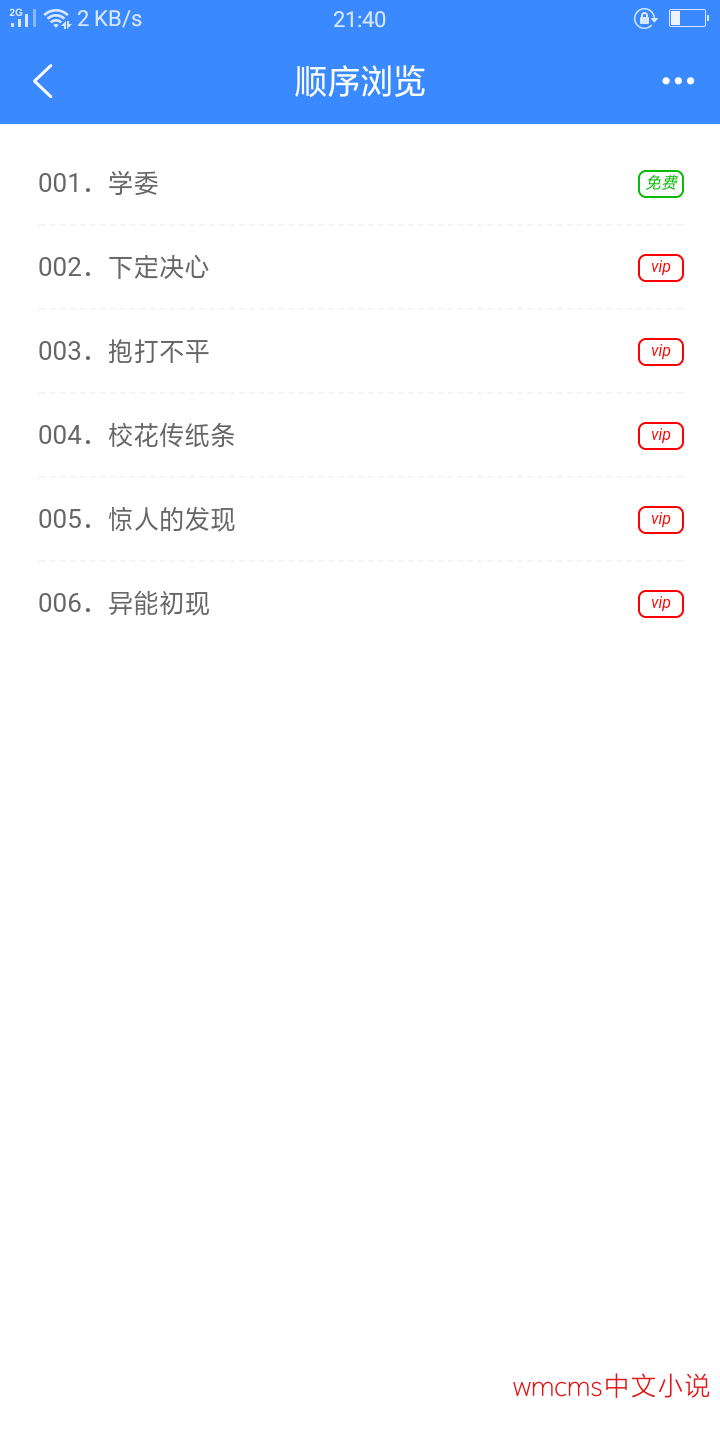The width and height of the screenshot is (720, 1440).
Task: Open the three-dot overflow menu
Action: click(x=678, y=82)
